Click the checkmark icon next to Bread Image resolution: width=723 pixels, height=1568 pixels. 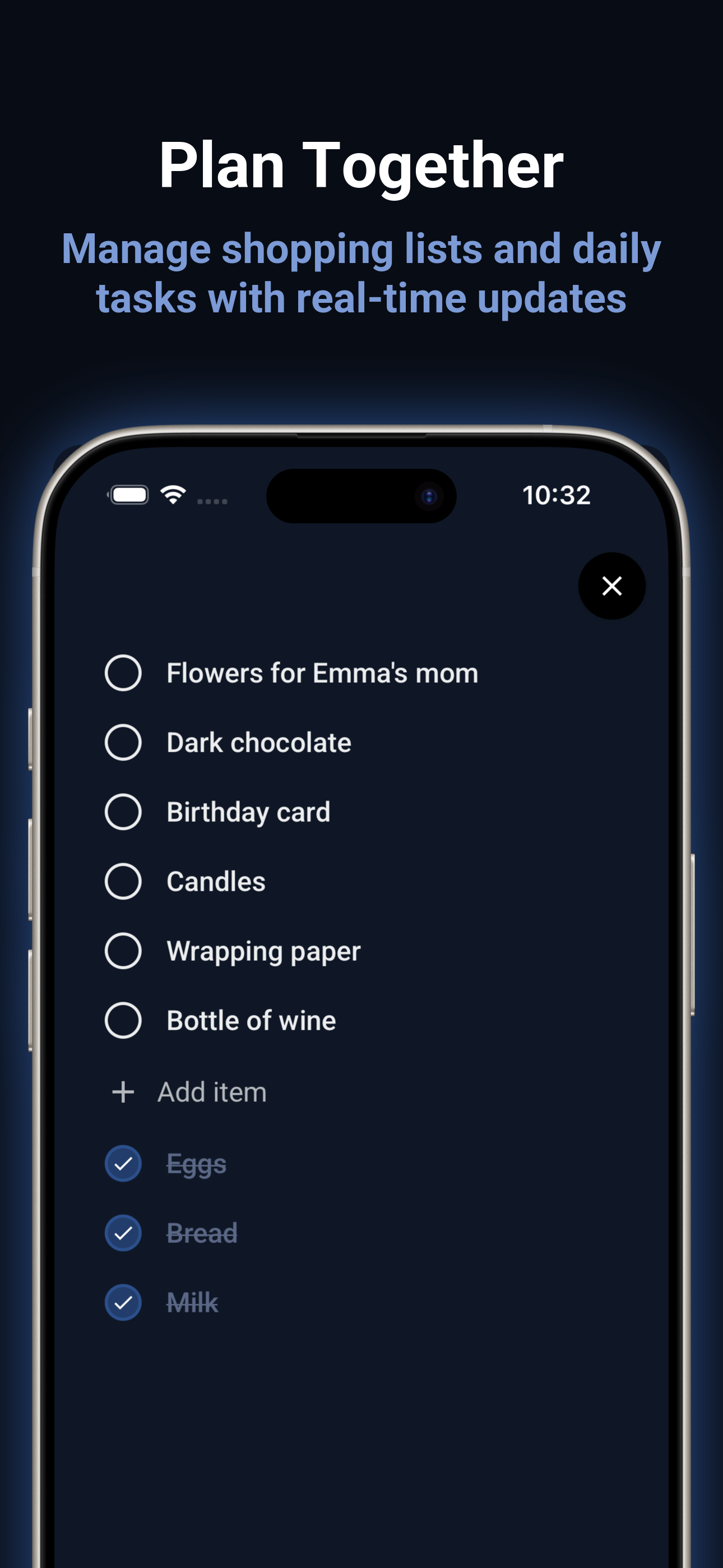(123, 1233)
